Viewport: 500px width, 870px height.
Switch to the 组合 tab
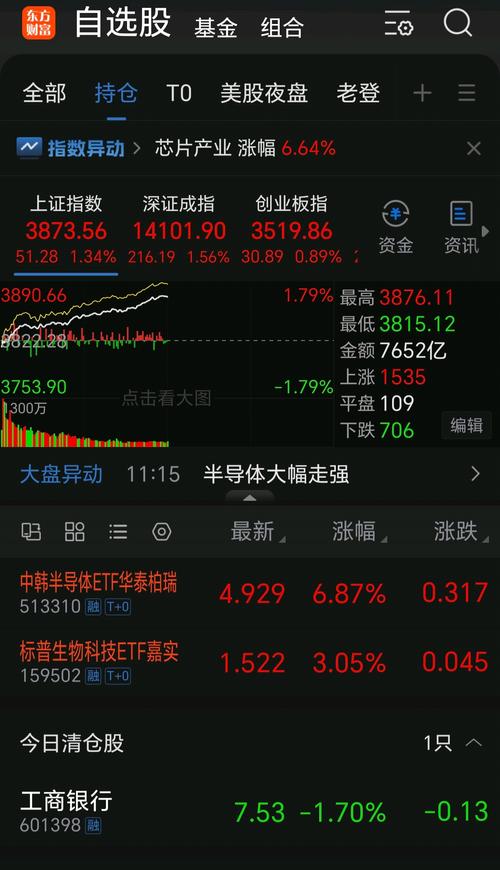[282, 28]
